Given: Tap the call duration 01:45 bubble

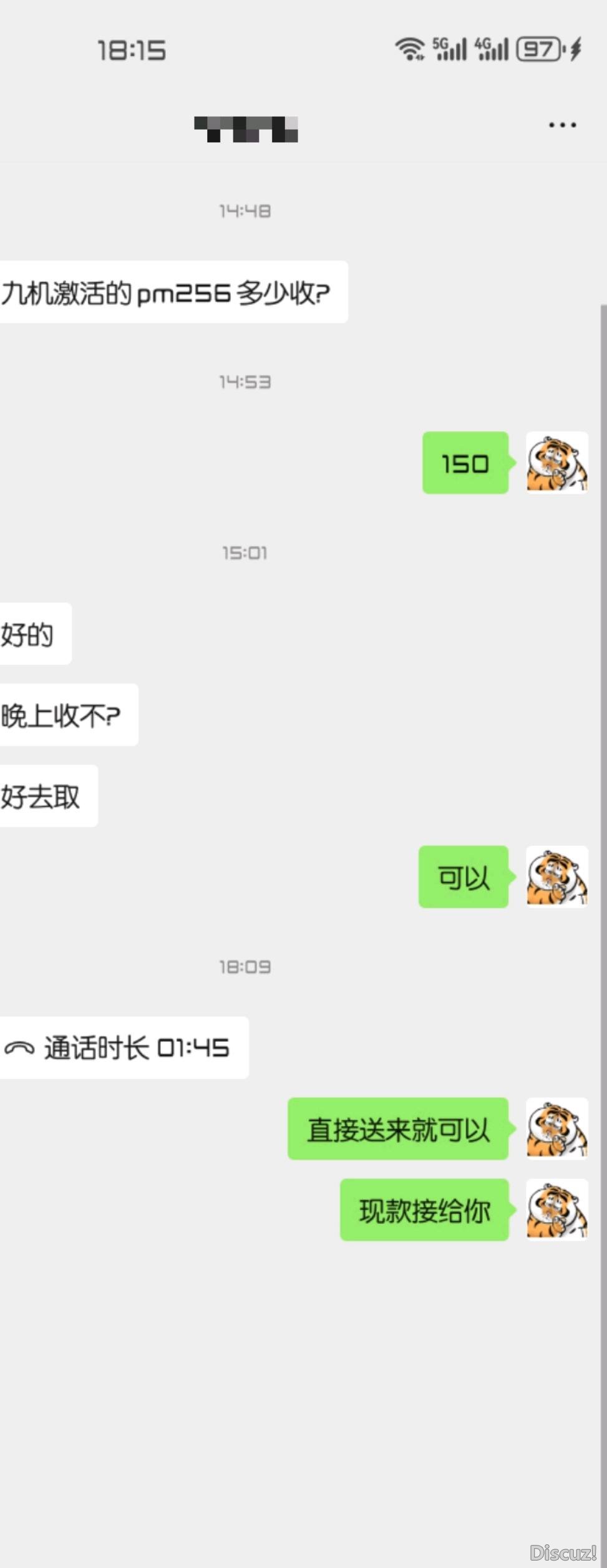Looking at the screenshot, I should [x=124, y=1047].
